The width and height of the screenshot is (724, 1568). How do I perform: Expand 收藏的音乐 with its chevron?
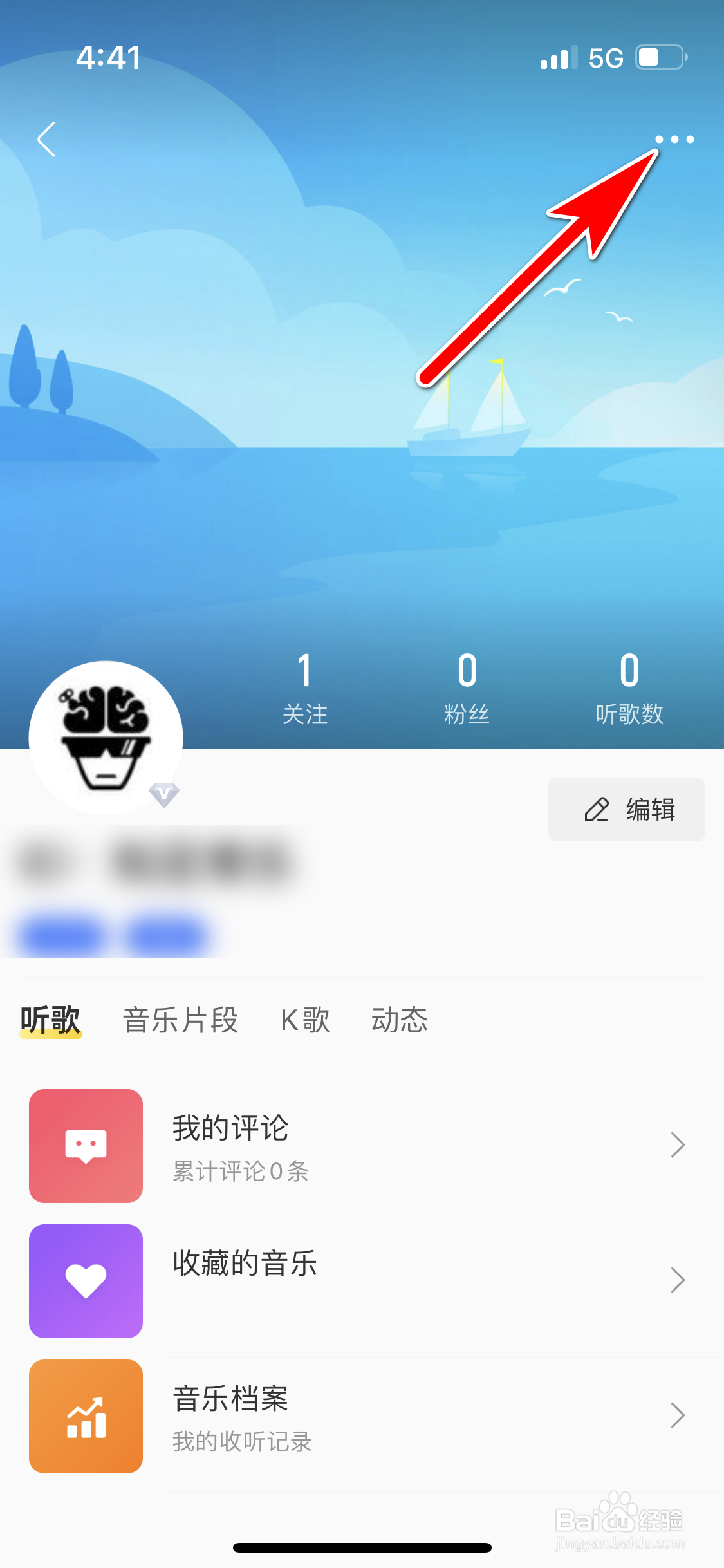pyautogui.click(x=679, y=1281)
